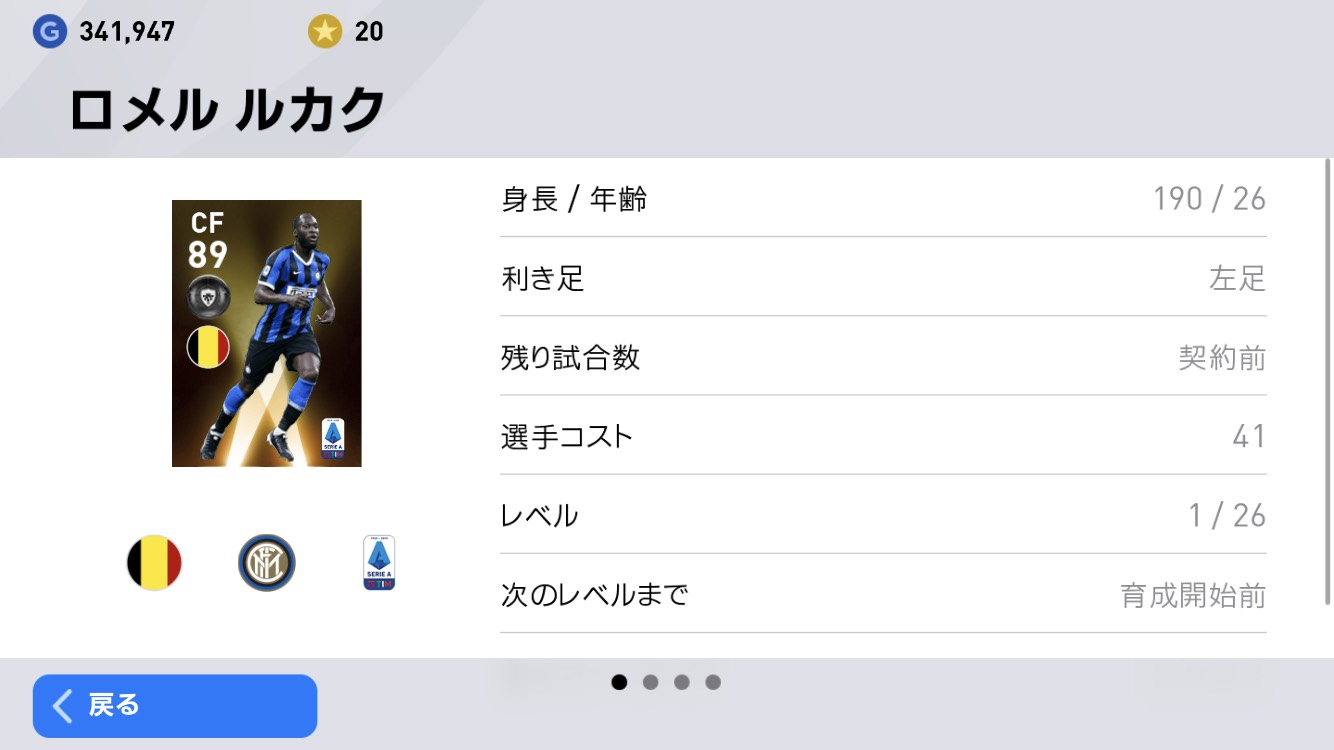Open the Romelu Lukaku player card image
Viewport: 1334px width, 750px height.
tap(266, 333)
